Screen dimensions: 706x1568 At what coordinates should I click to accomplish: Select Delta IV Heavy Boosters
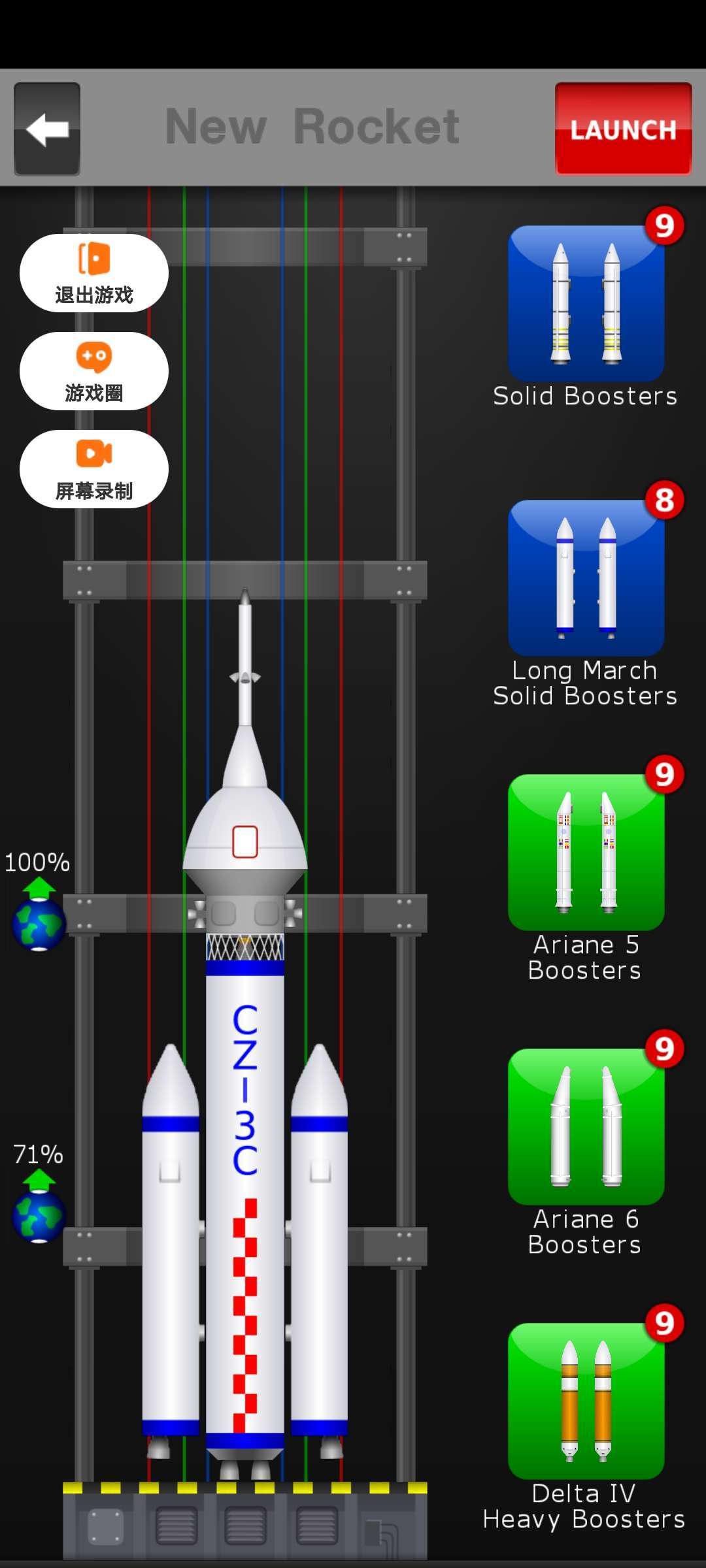(586, 1401)
